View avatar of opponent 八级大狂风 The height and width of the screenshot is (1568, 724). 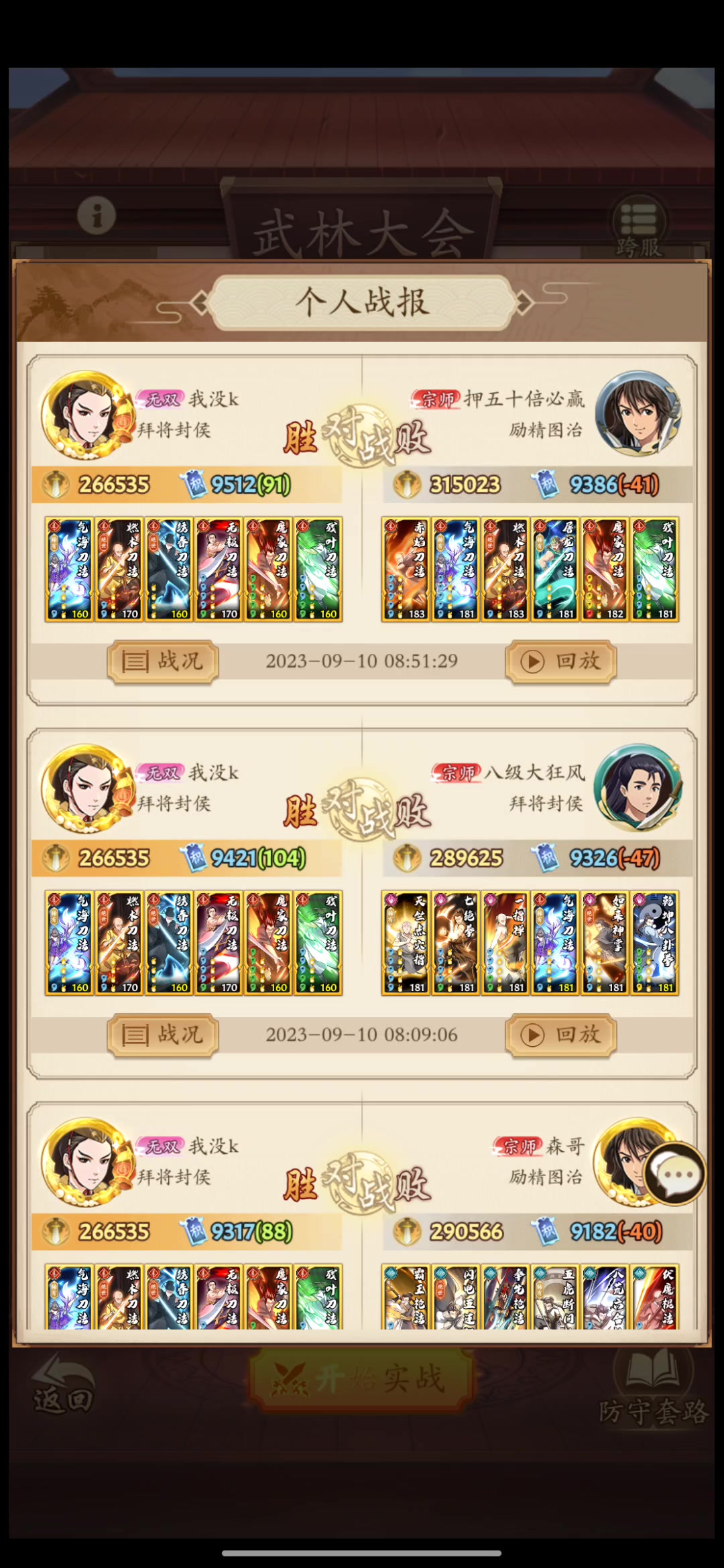[638, 787]
